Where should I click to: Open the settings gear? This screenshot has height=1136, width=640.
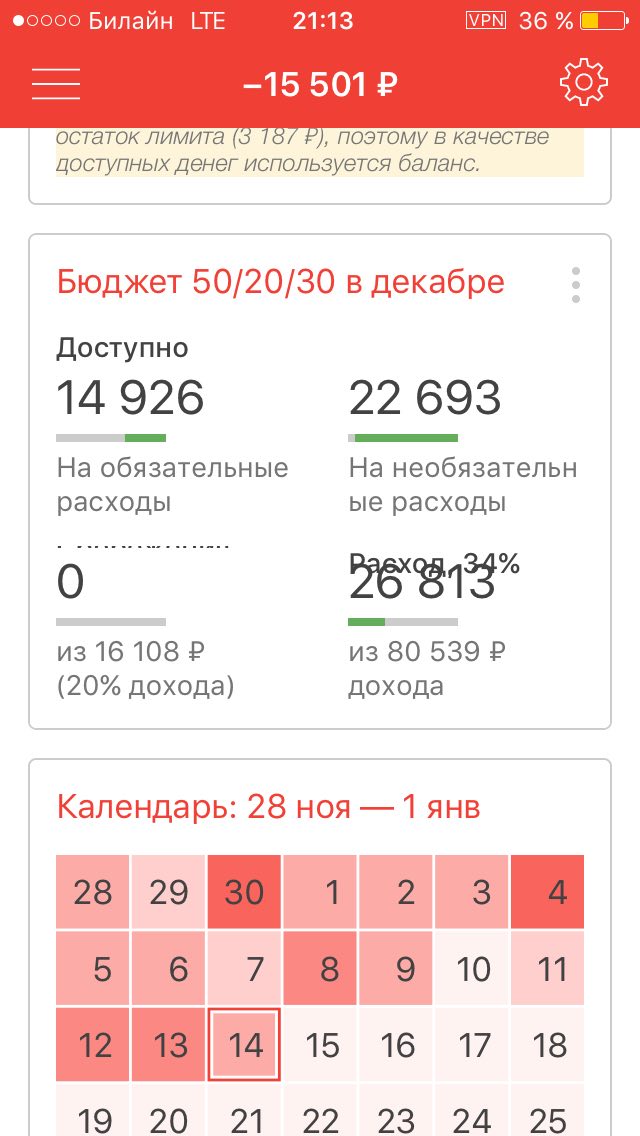583,83
